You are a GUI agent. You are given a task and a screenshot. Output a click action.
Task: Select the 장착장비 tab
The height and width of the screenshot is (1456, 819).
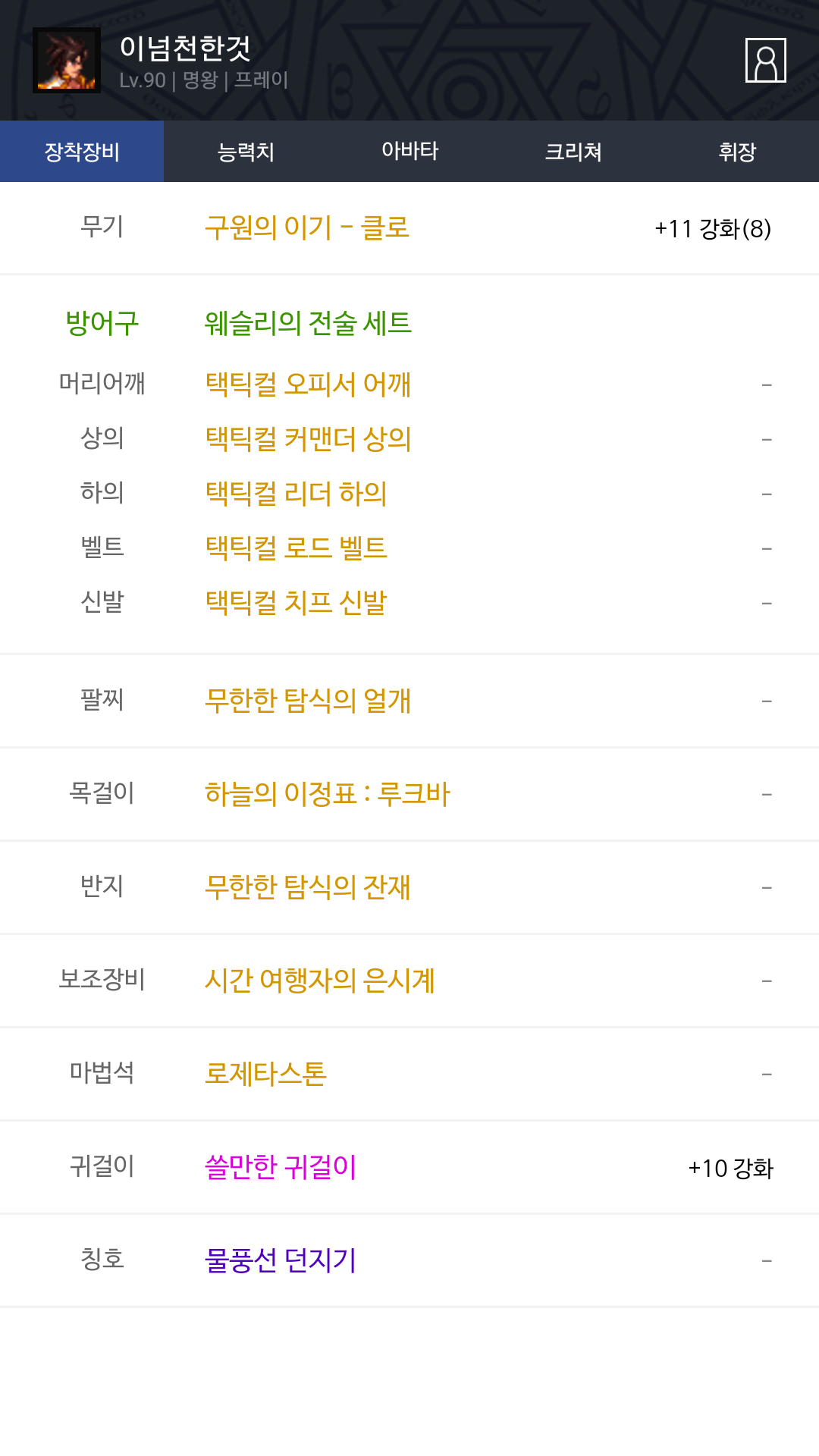(x=82, y=152)
